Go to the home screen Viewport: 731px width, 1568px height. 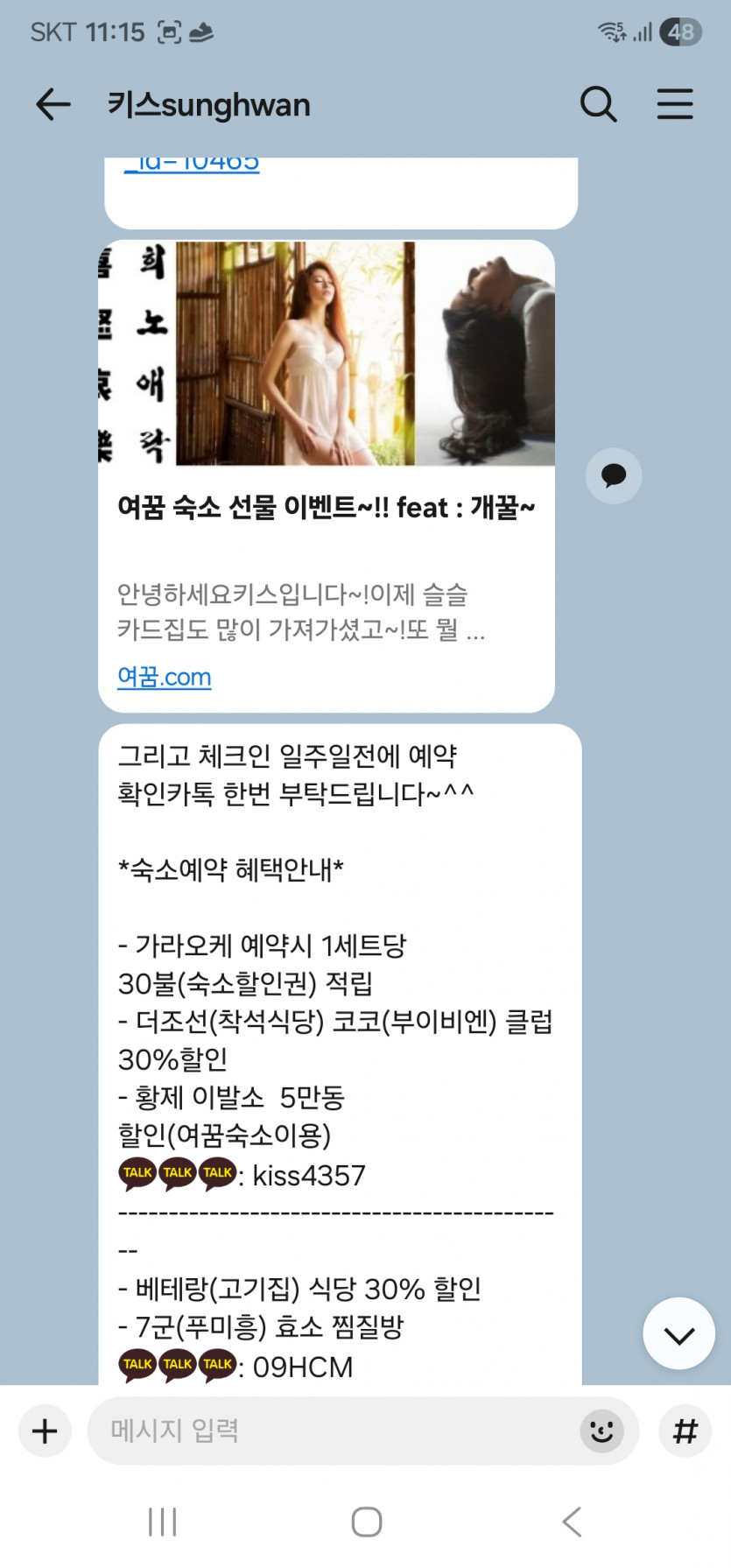click(x=366, y=1522)
